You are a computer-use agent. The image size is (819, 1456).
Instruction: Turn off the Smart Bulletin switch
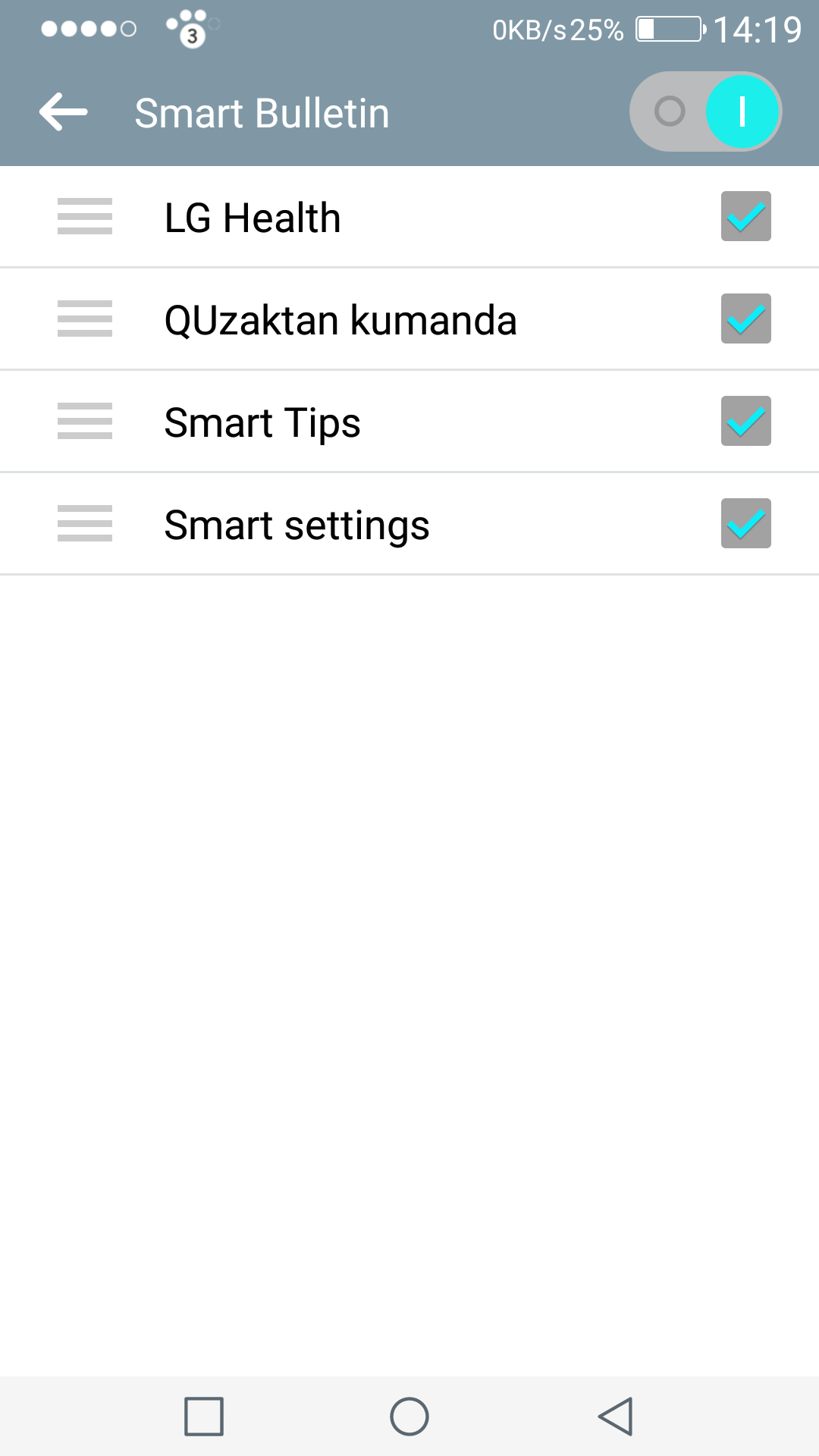point(705,111)
